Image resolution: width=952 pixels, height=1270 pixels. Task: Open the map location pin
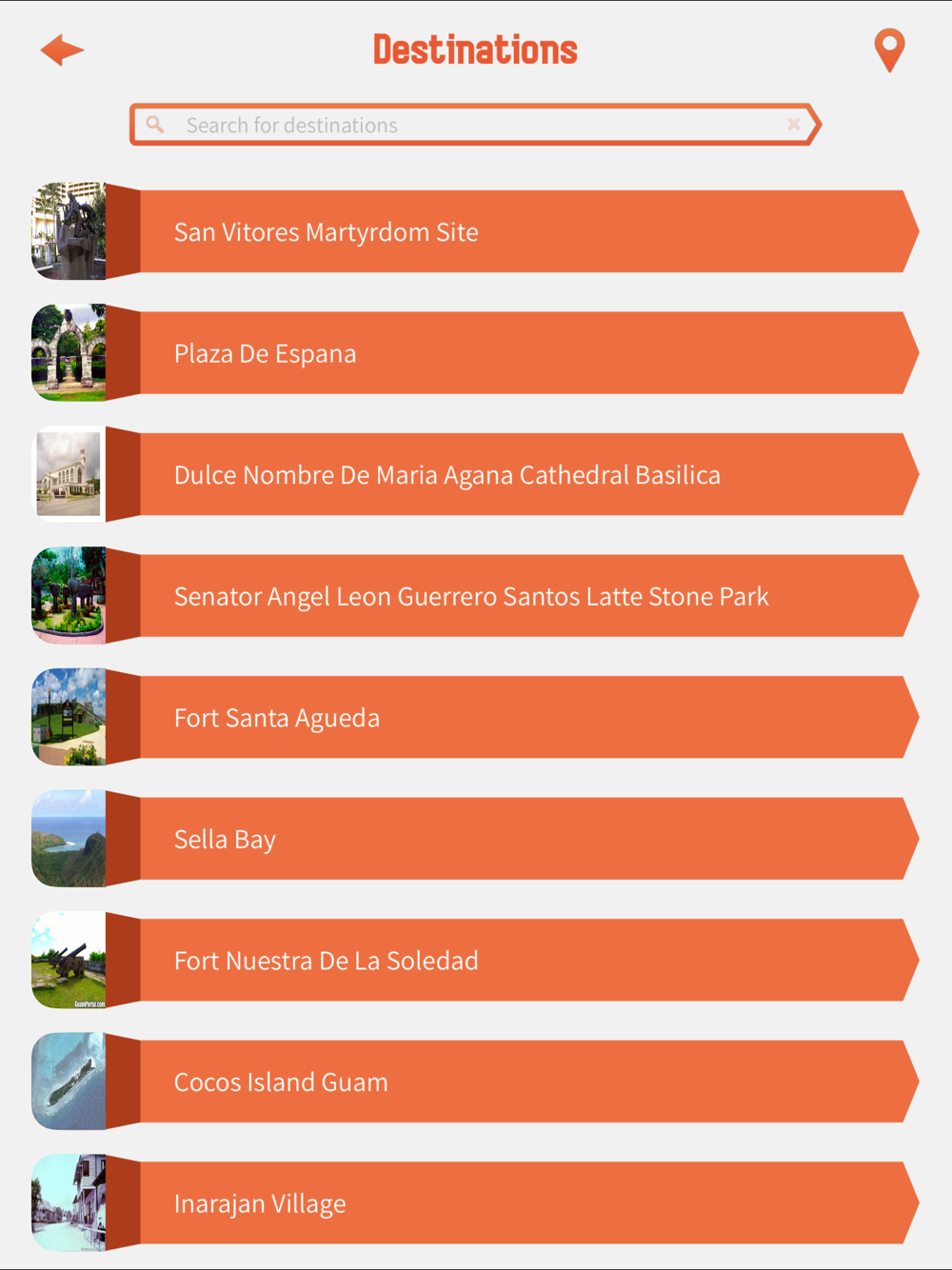click(889, 50)
